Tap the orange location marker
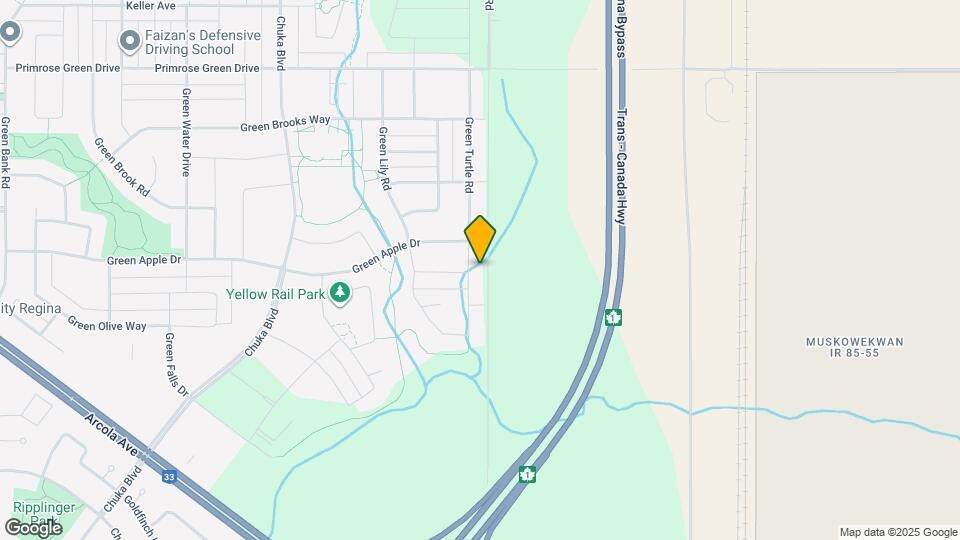 pos(481,239)
